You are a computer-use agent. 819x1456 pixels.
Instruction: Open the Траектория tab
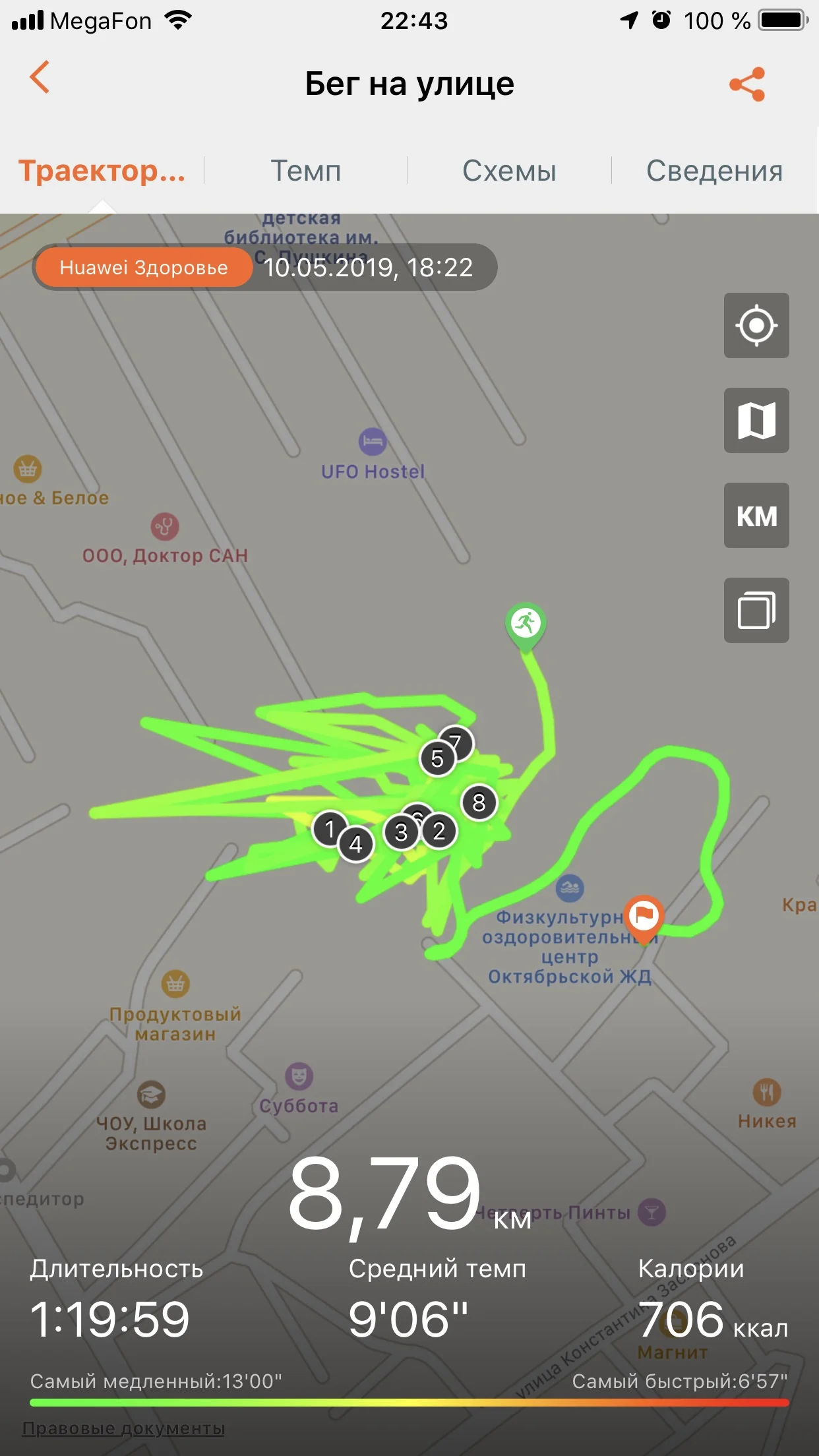pos(102,171)
